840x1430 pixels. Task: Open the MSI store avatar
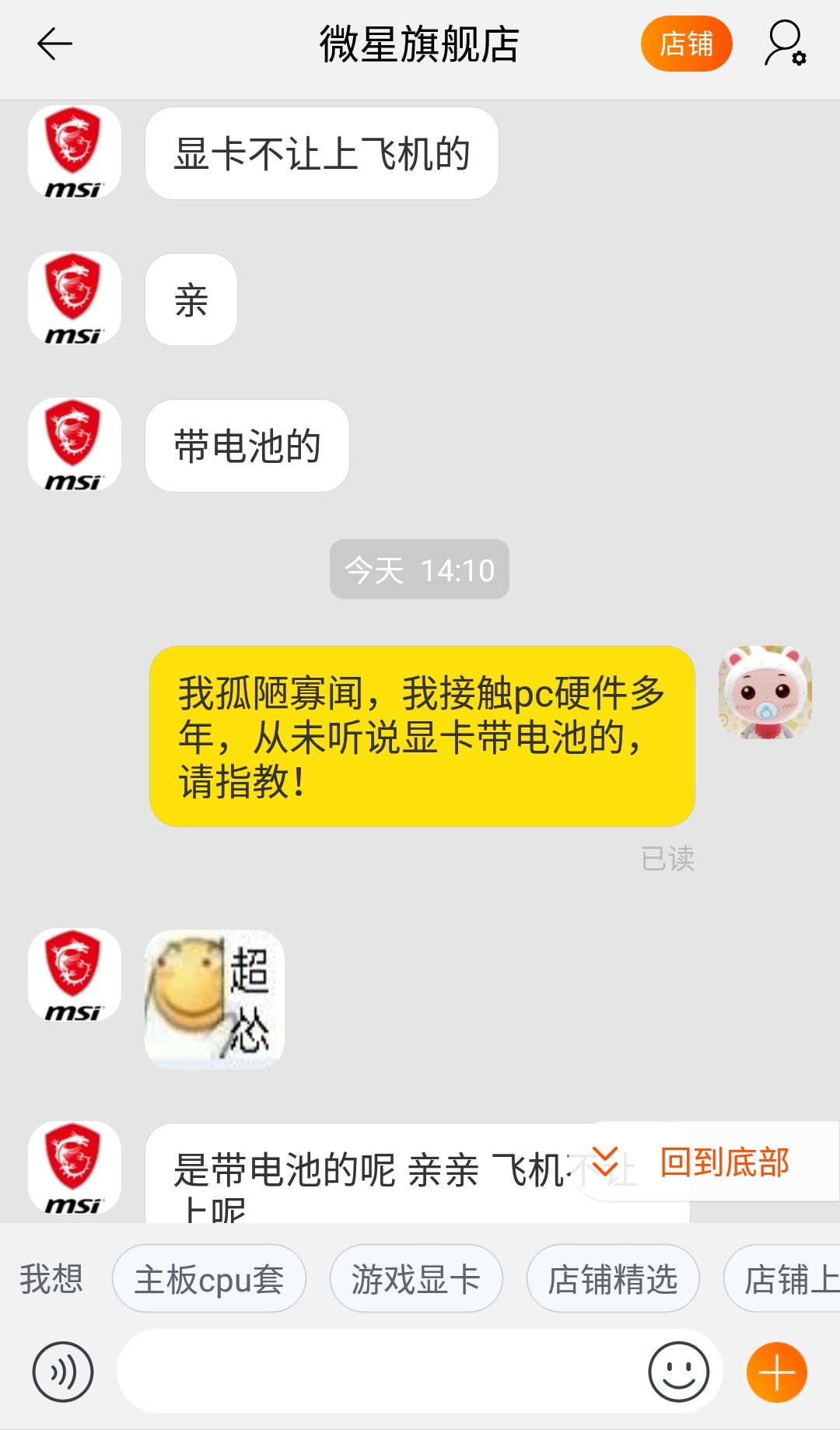pos(74,152)
